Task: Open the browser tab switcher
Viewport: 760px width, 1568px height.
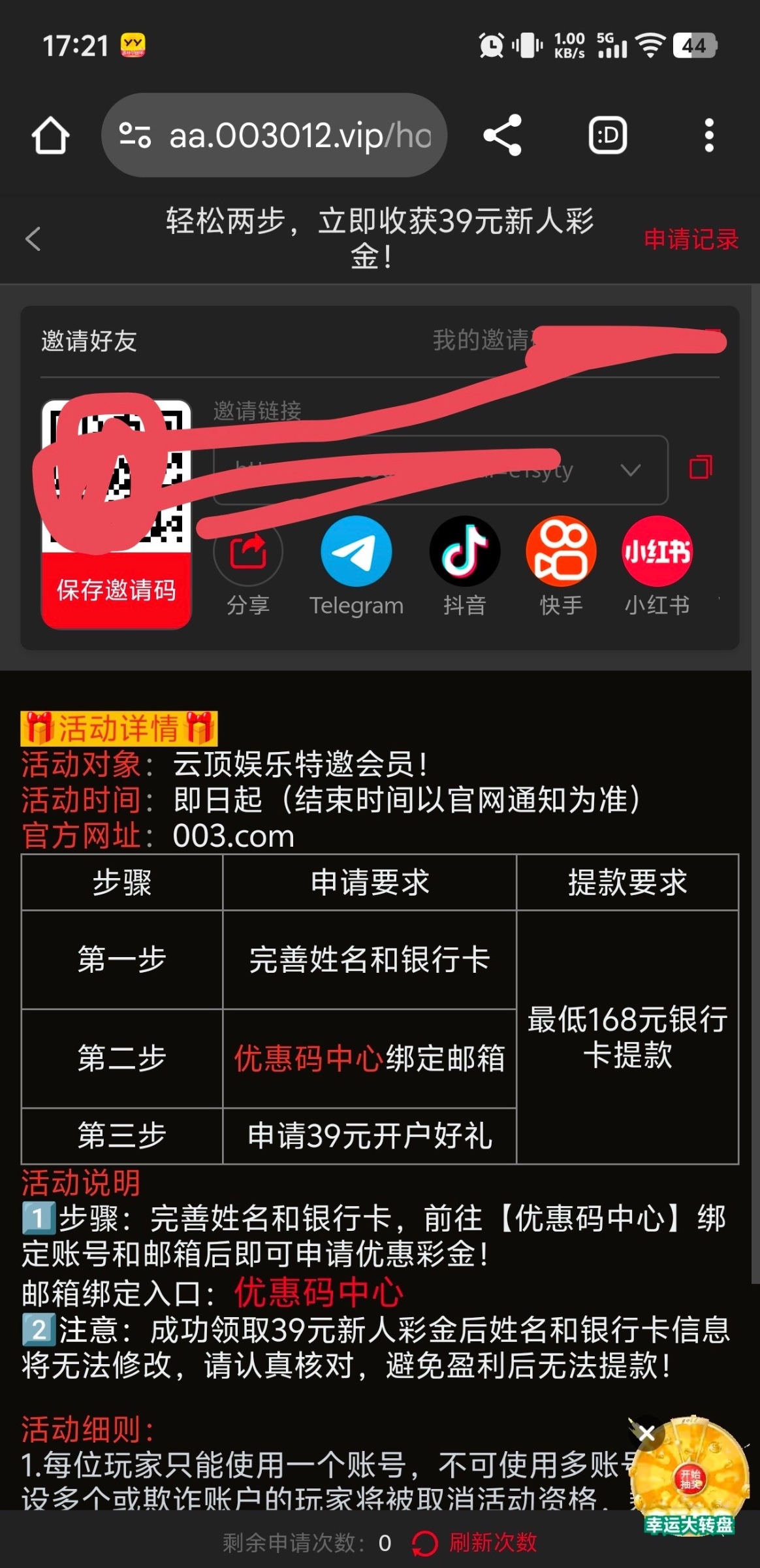Action: (608, 136)
